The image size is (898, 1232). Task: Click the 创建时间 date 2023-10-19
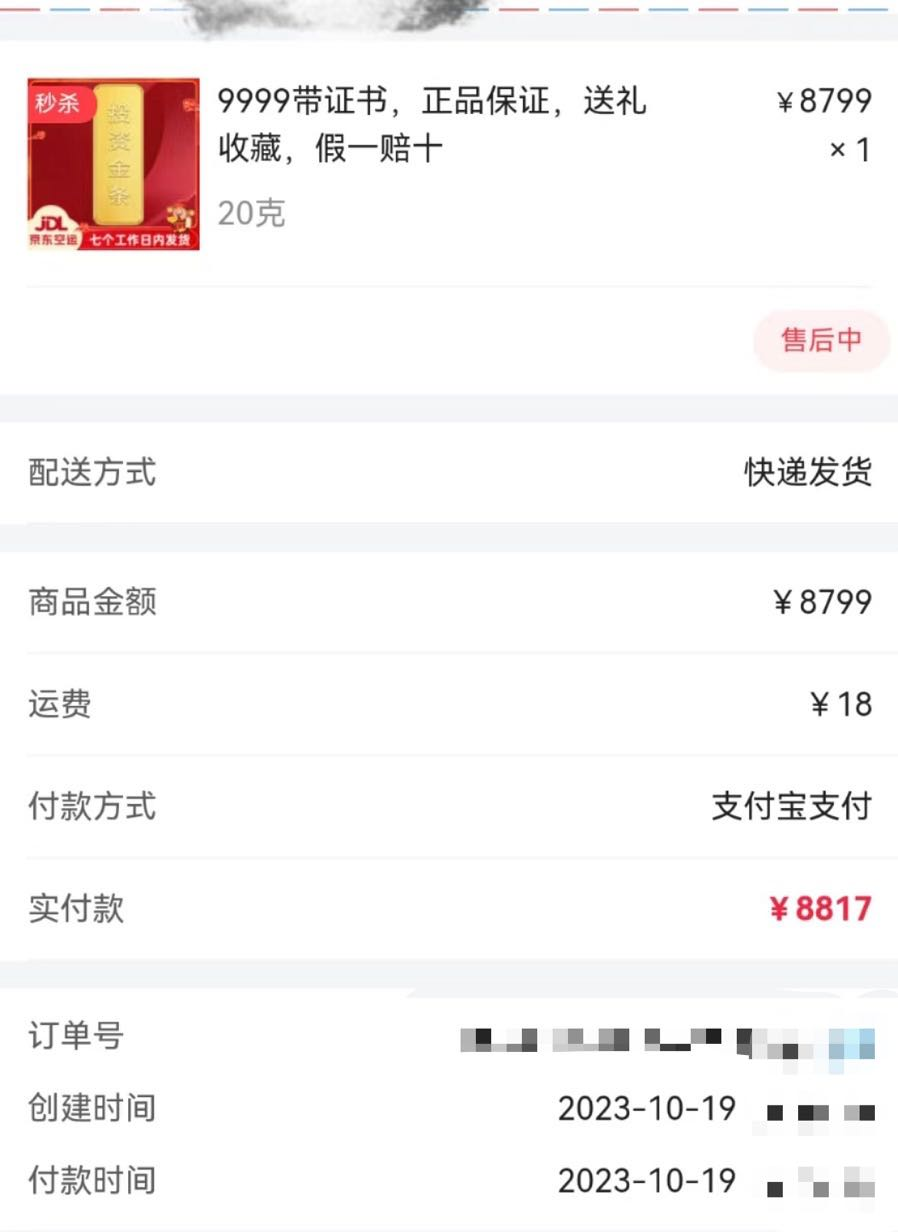[647, 1108]
